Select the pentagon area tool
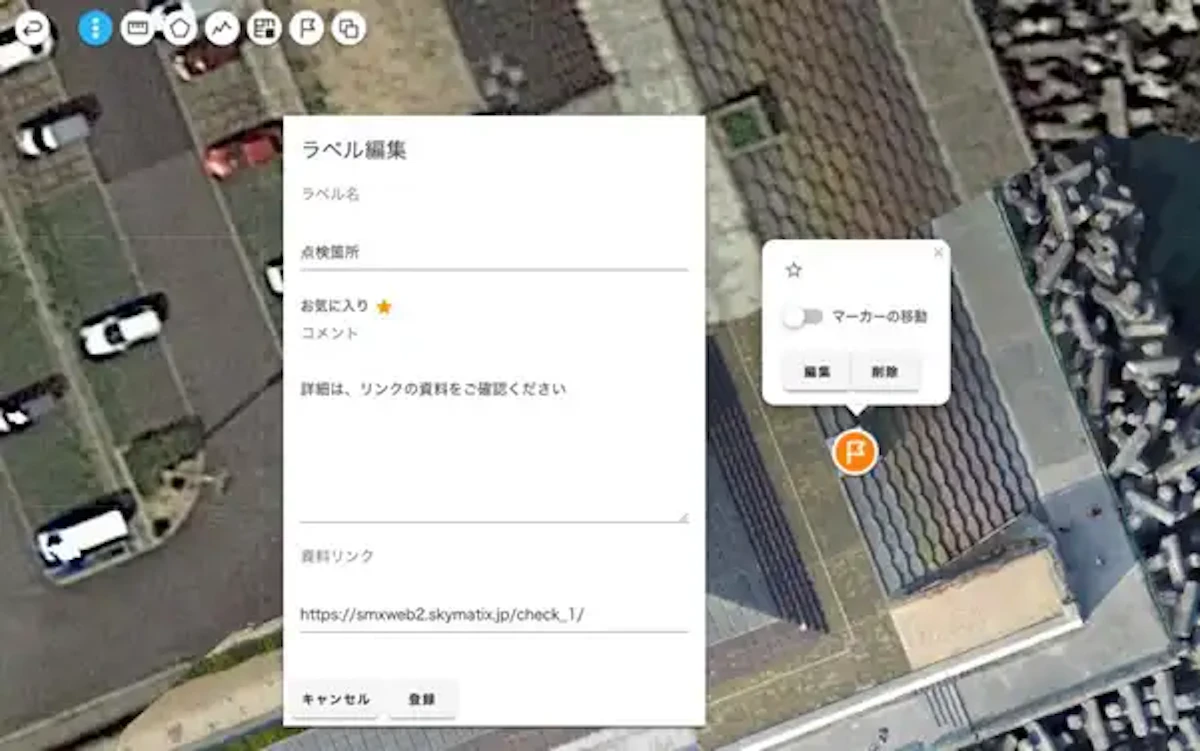The image size is (1200, 751). 179,28
